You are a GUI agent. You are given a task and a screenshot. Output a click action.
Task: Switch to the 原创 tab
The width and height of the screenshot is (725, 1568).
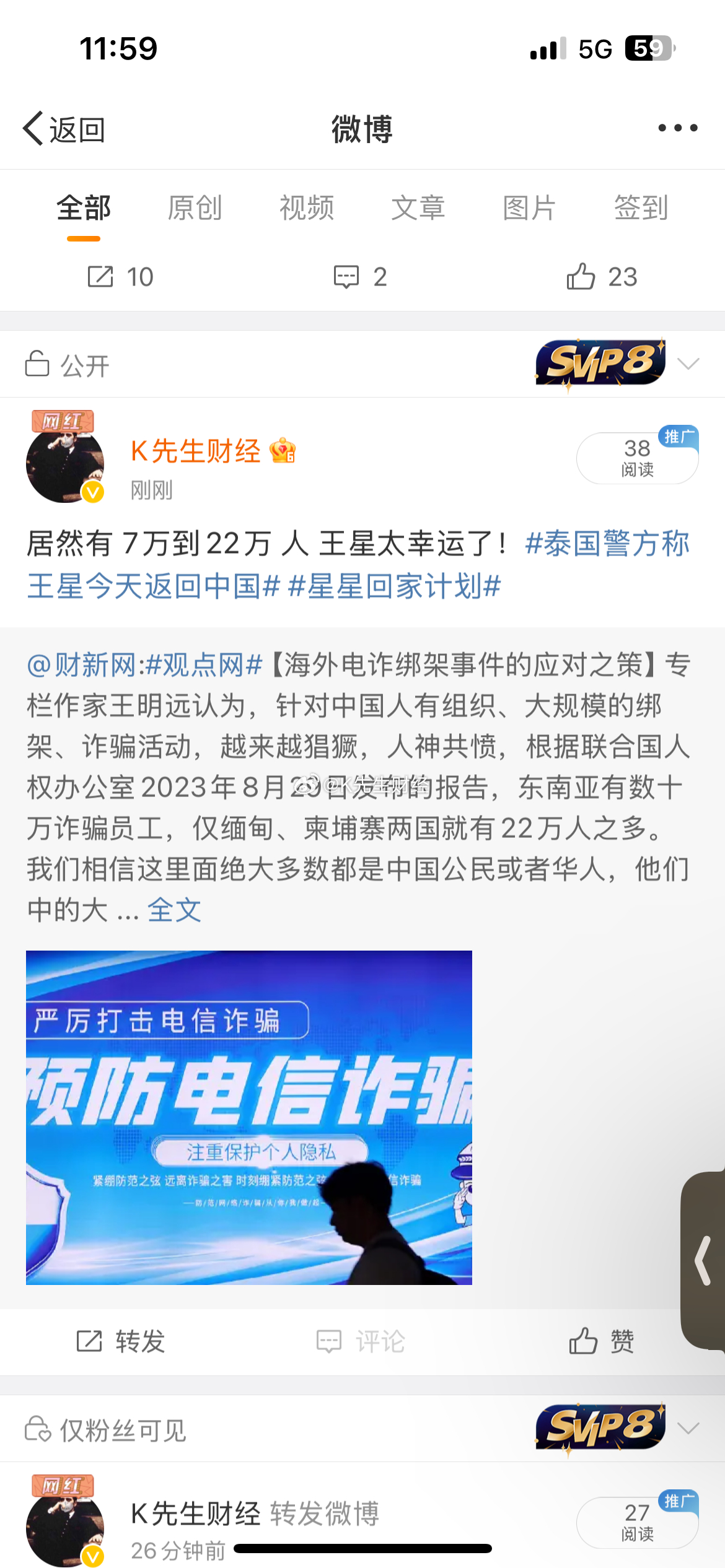(x=195, y=208)
